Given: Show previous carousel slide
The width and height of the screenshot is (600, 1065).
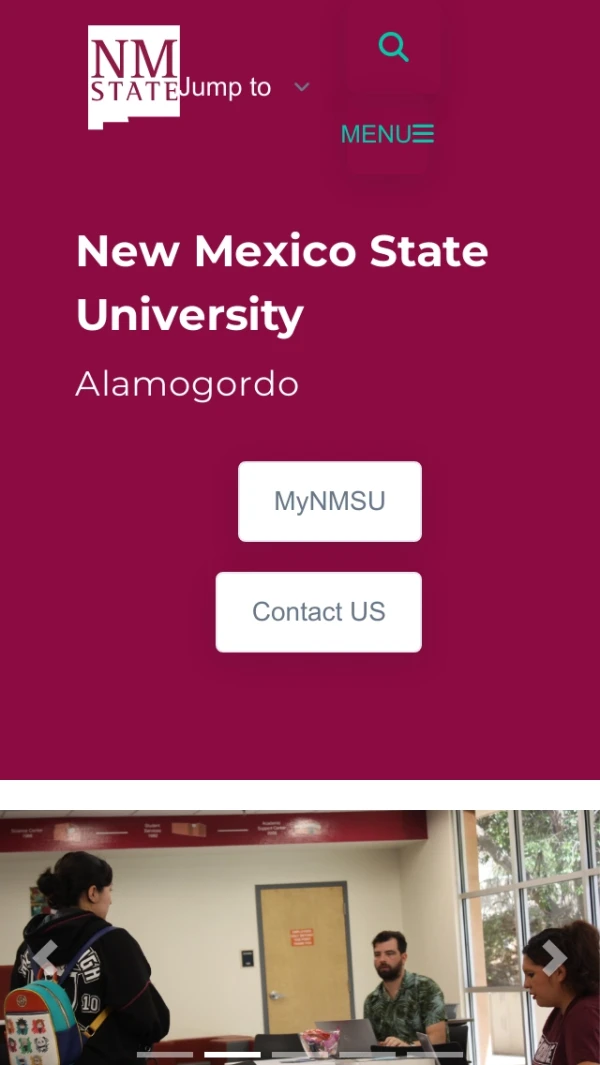Looking at the screenshot, I should 44,958.
